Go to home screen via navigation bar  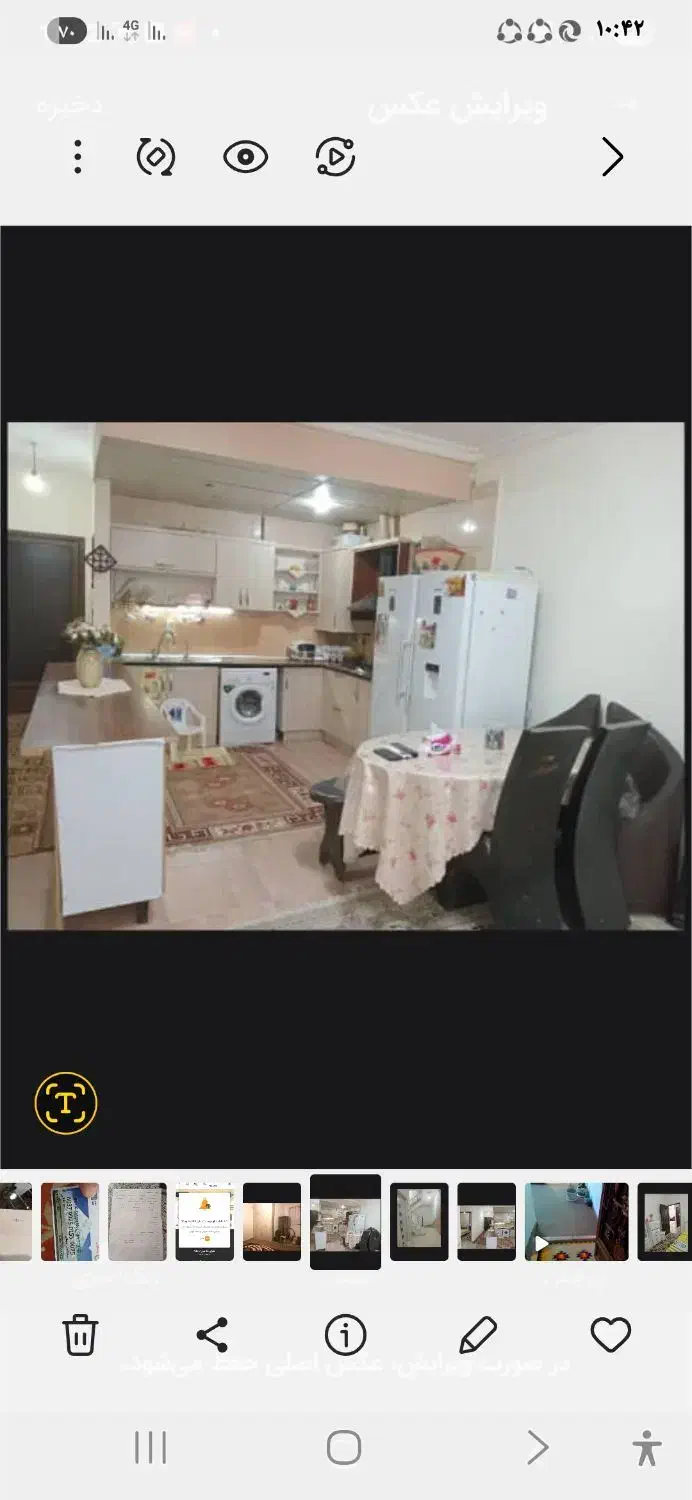(344, 1447)
